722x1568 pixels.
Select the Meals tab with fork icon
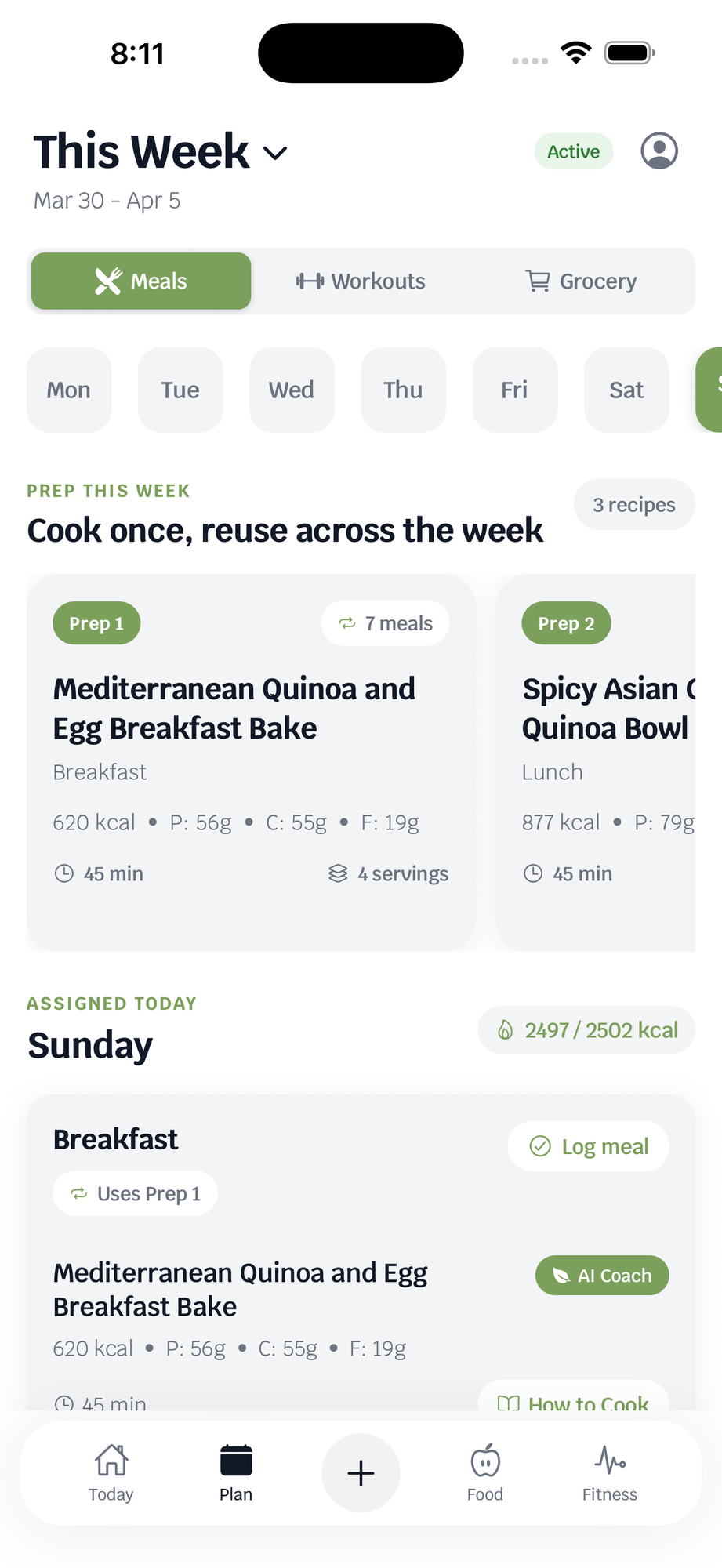point(140,281)
